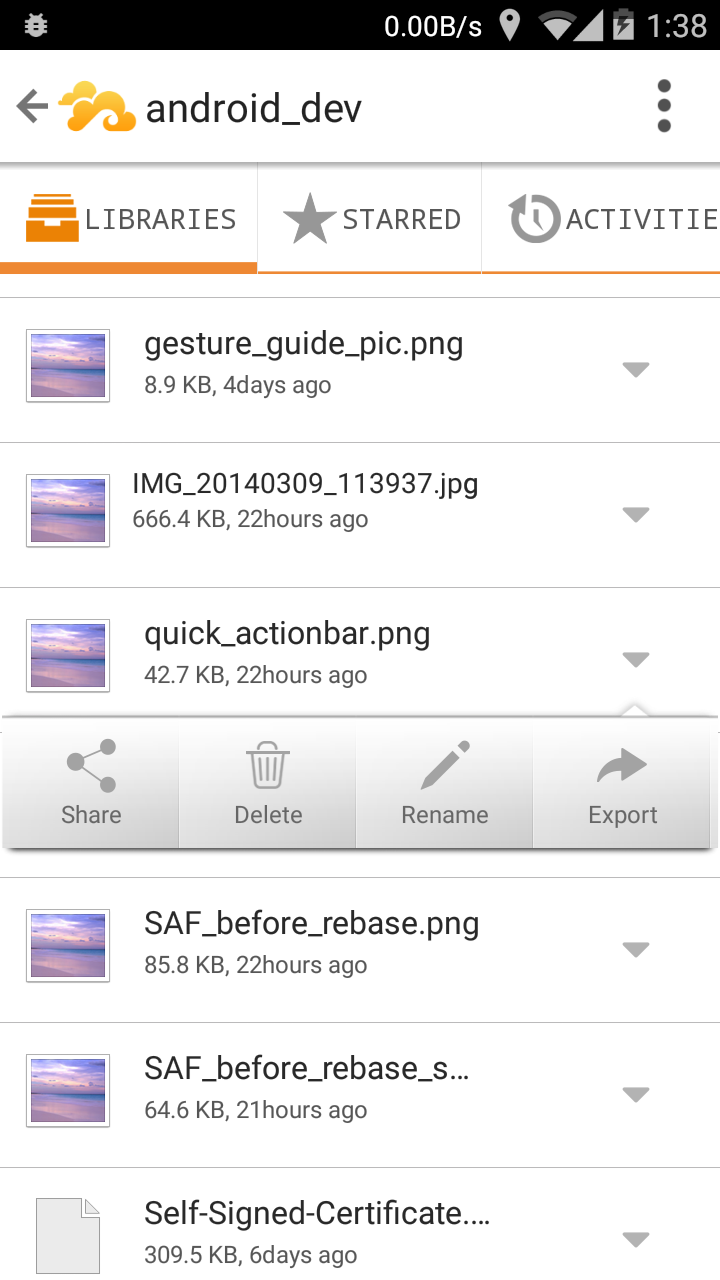Switch to the Starred tab
Screen dimensions: 720x1280
tap(370, 219)
